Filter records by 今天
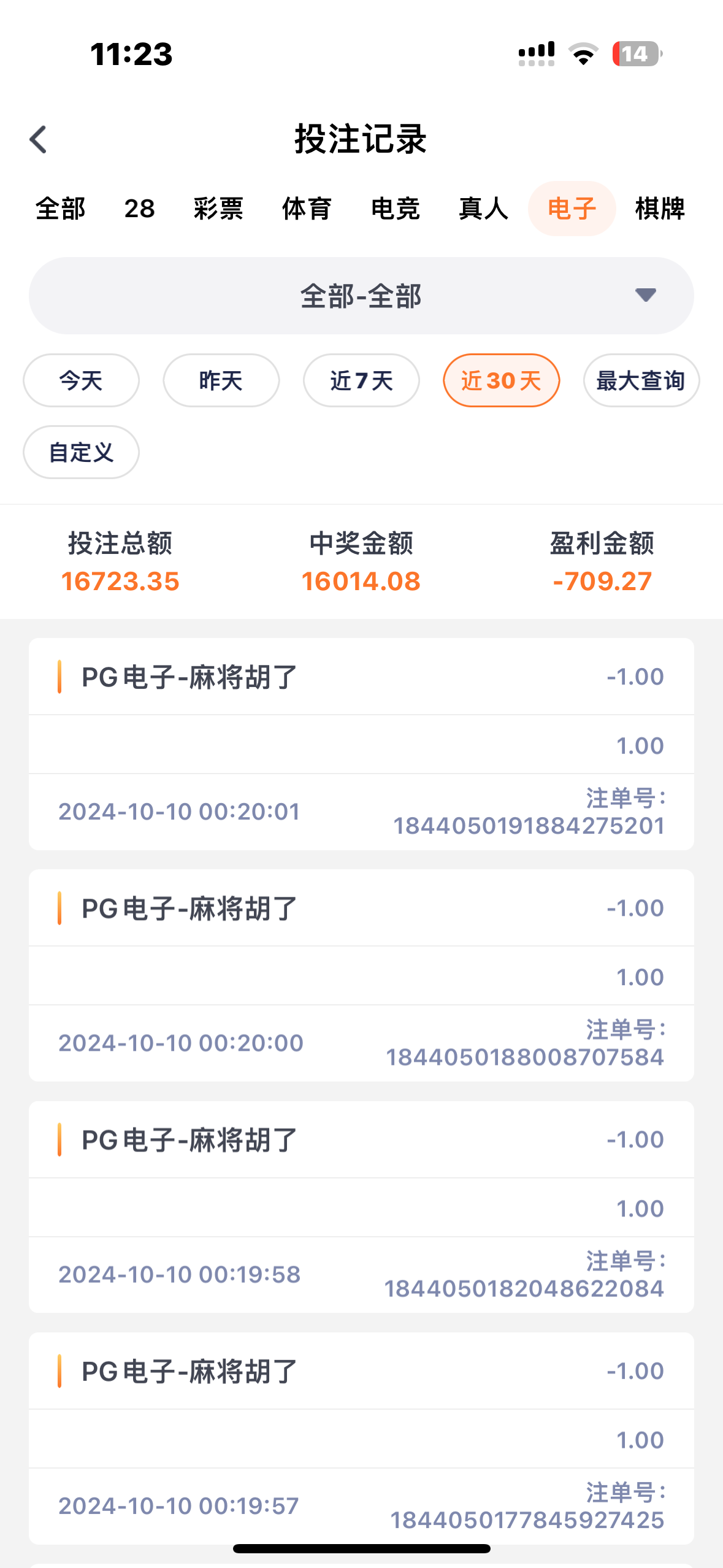Screen dimensions: 723x1568 81,380
